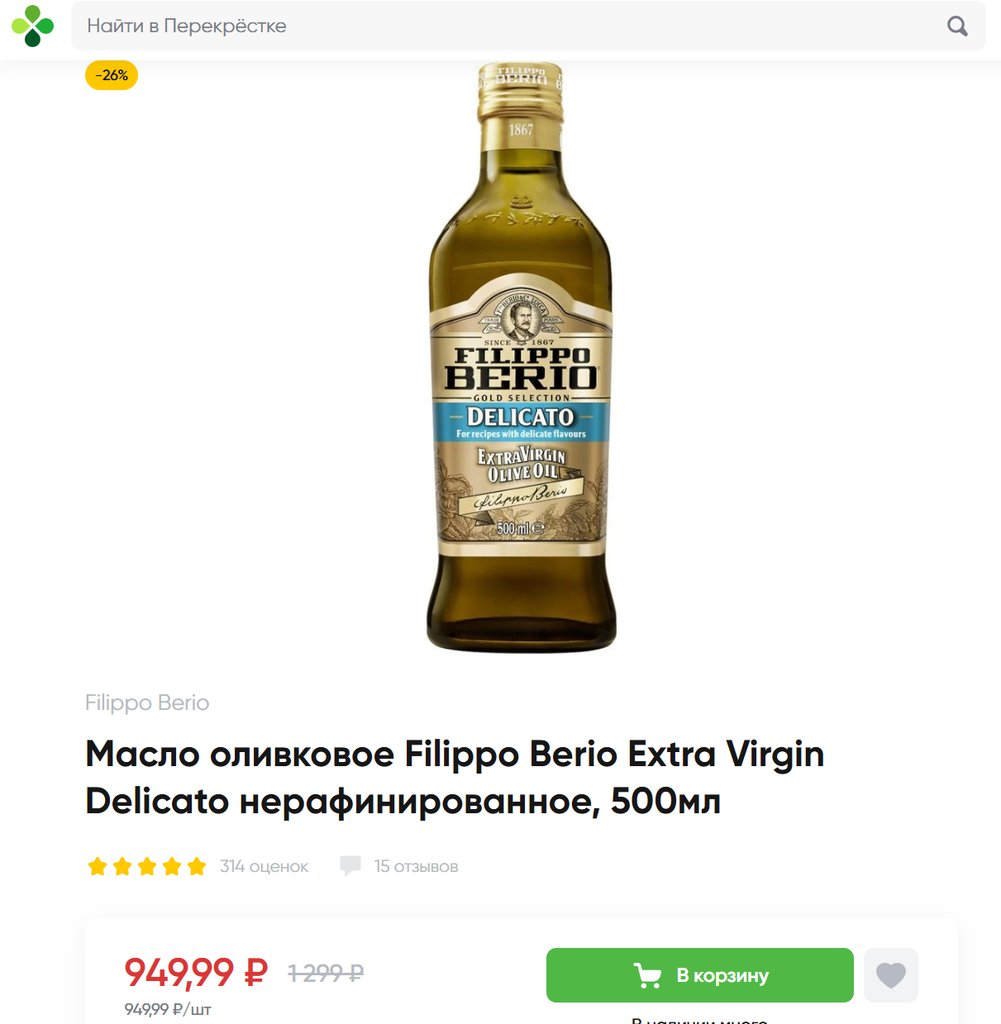Tap the magnifying glass search icon
The image size is (1001, 1024).
click(957, 26)
